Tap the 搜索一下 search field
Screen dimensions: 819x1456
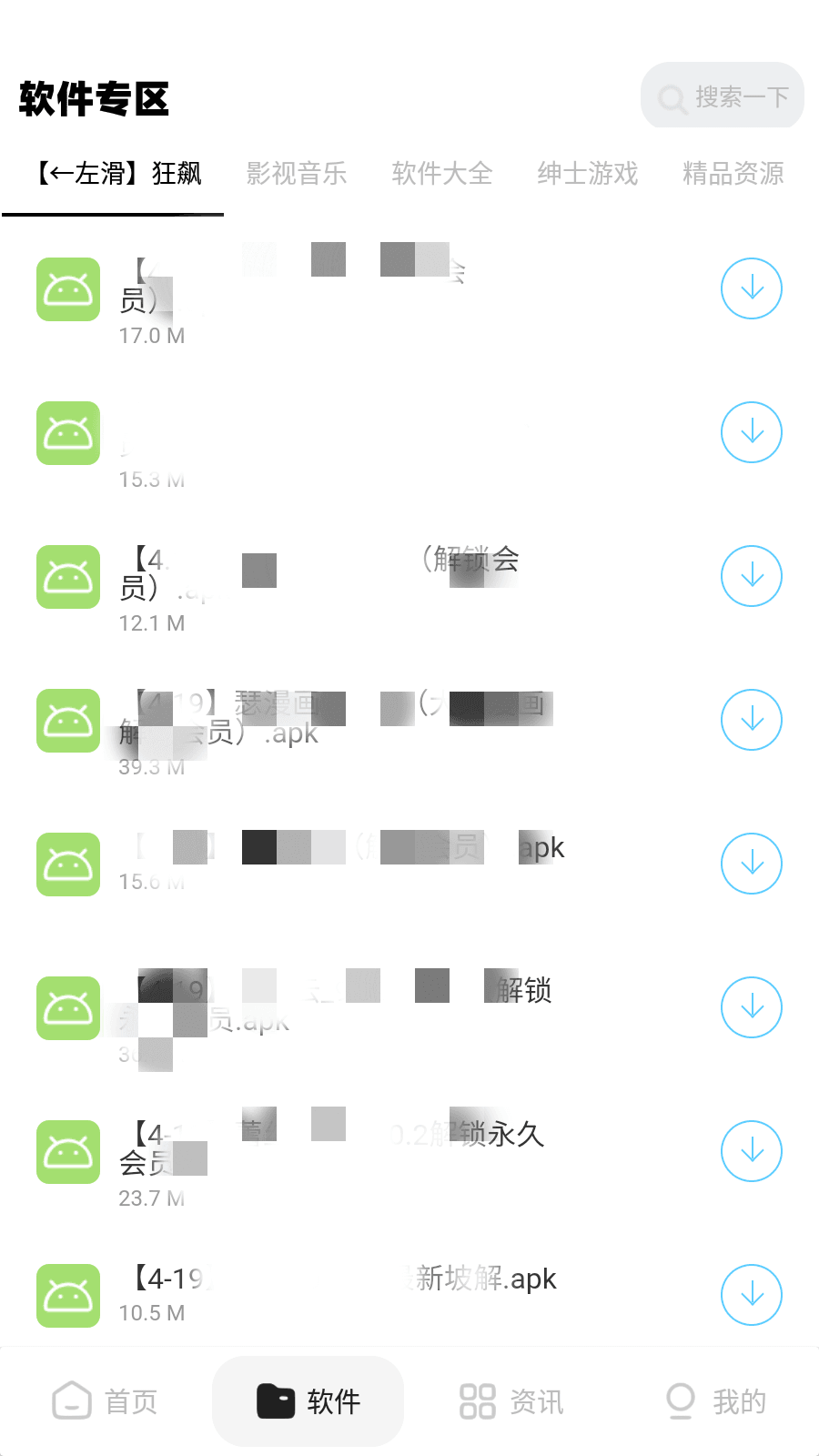click(x=728, y=97)
